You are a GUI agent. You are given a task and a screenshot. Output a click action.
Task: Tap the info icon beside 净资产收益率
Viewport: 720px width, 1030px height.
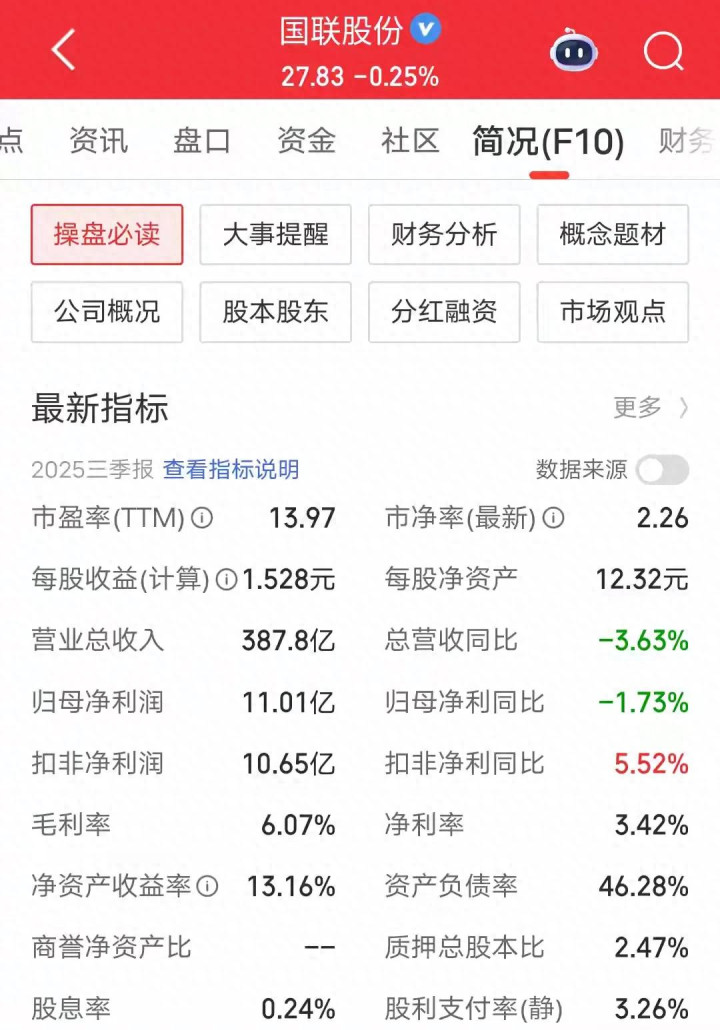tap(207, 886)
